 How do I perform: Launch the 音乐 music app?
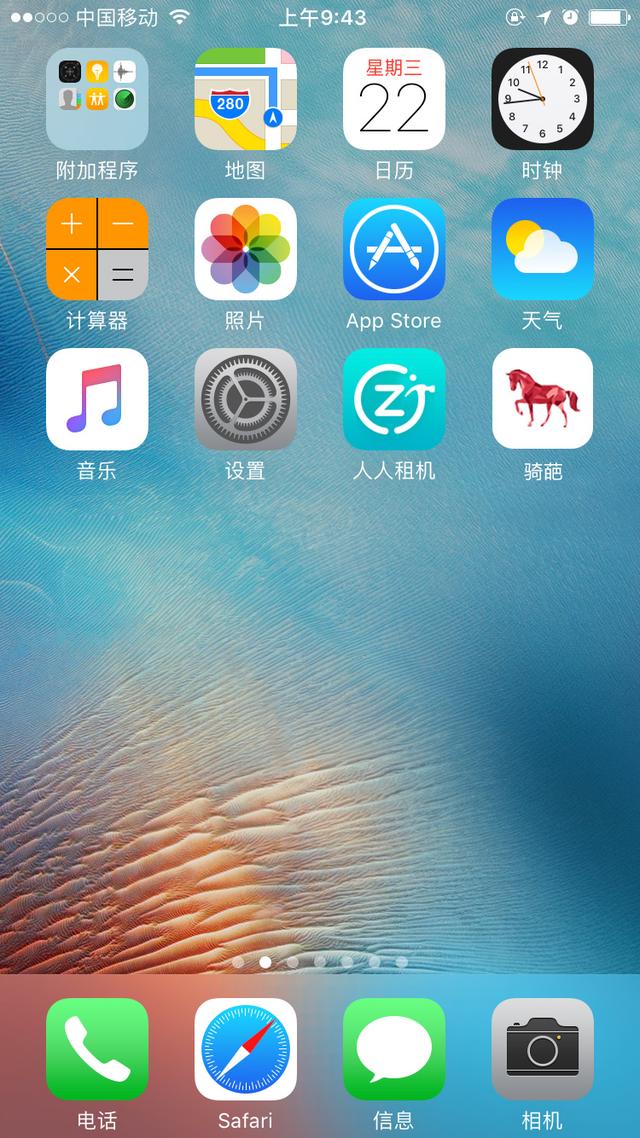pos(97,399)
